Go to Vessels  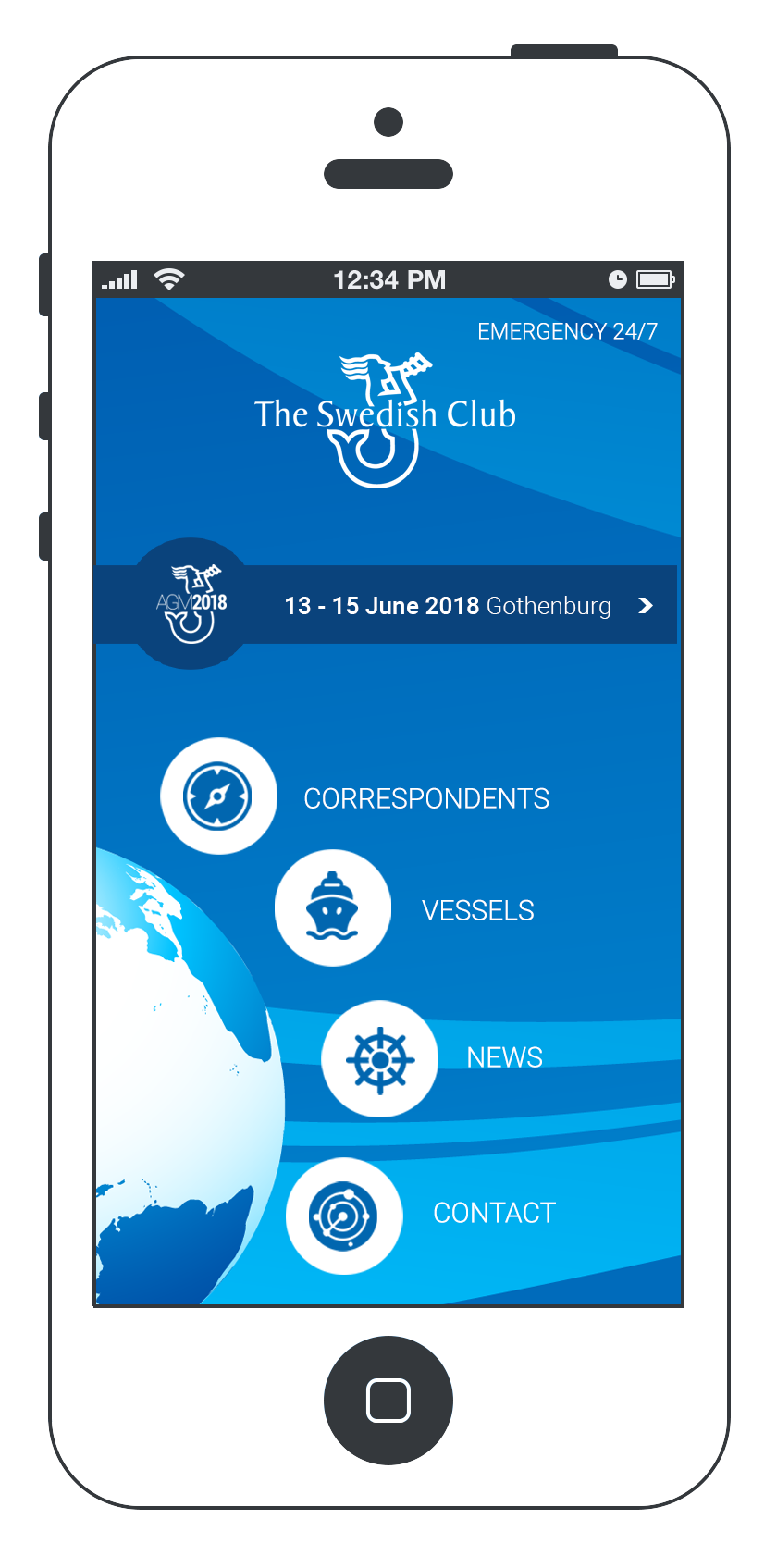(333, 908)
